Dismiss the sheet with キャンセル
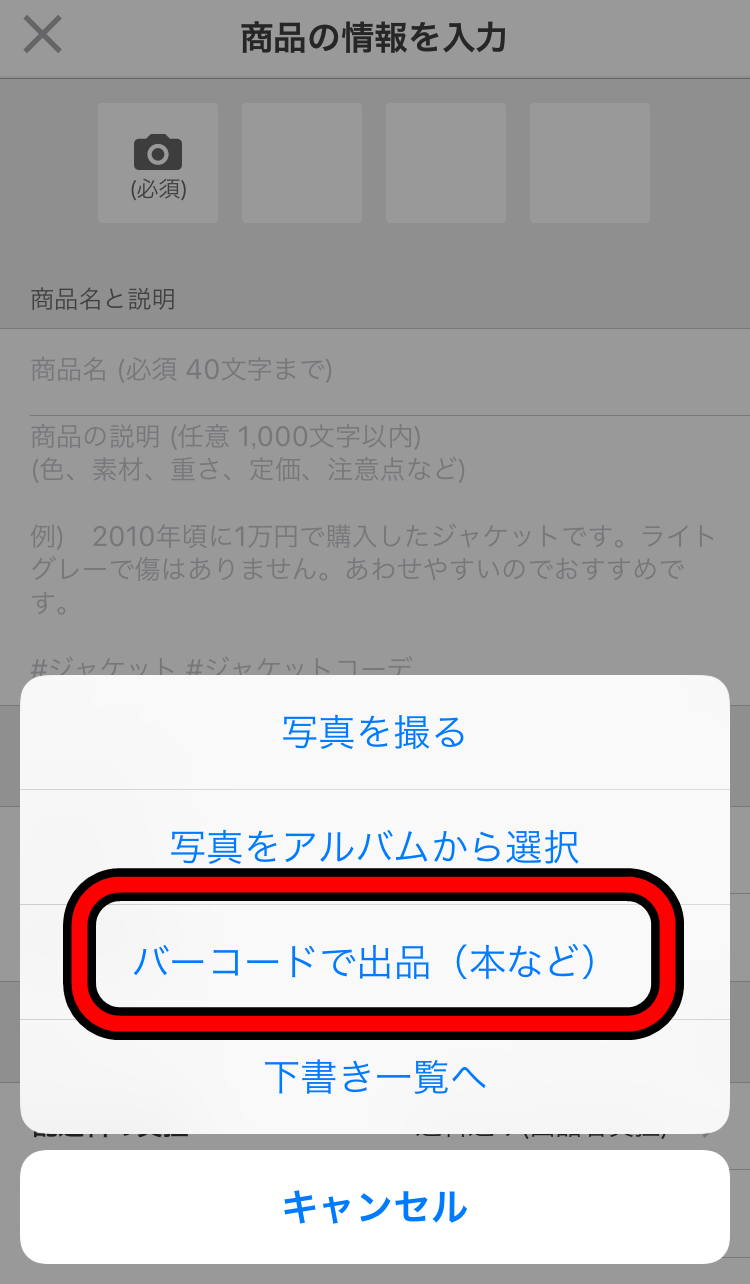Viewport: 750px width, 1284px height. coord(375,1206)
